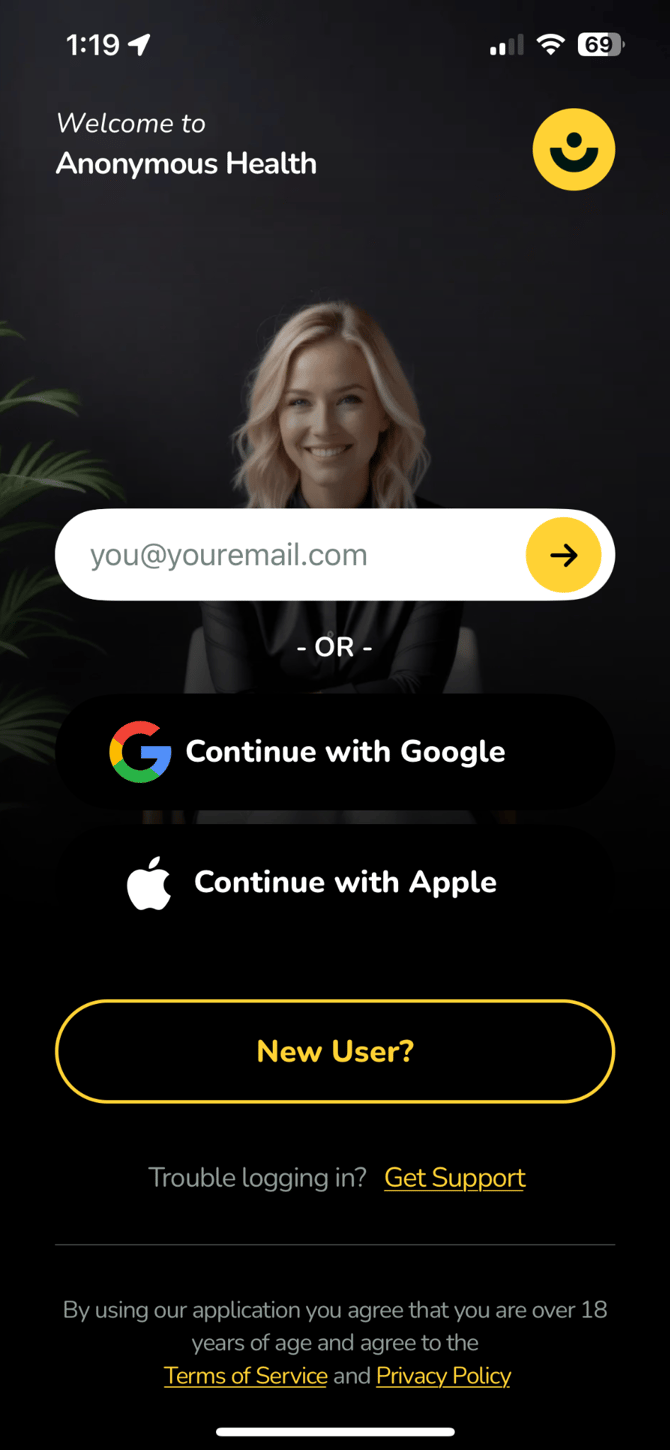Open the Get Support link
The height and width of the screenshot is (1450, 670).
click(455, 1178)
